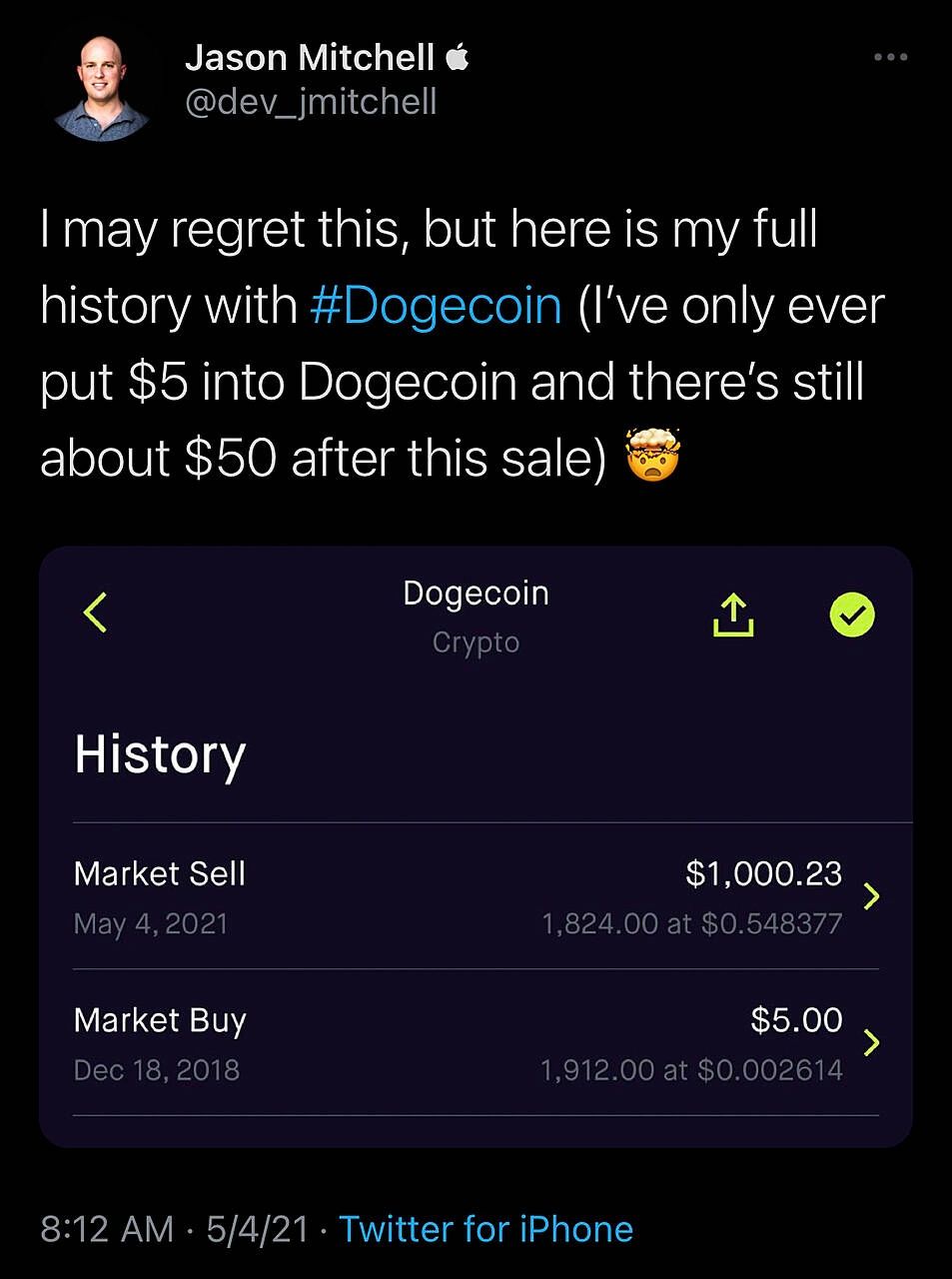Screen dimensions: 952x1279
Task: Open the @dev_jmitchell handle
Action: [x=311, y=102]
